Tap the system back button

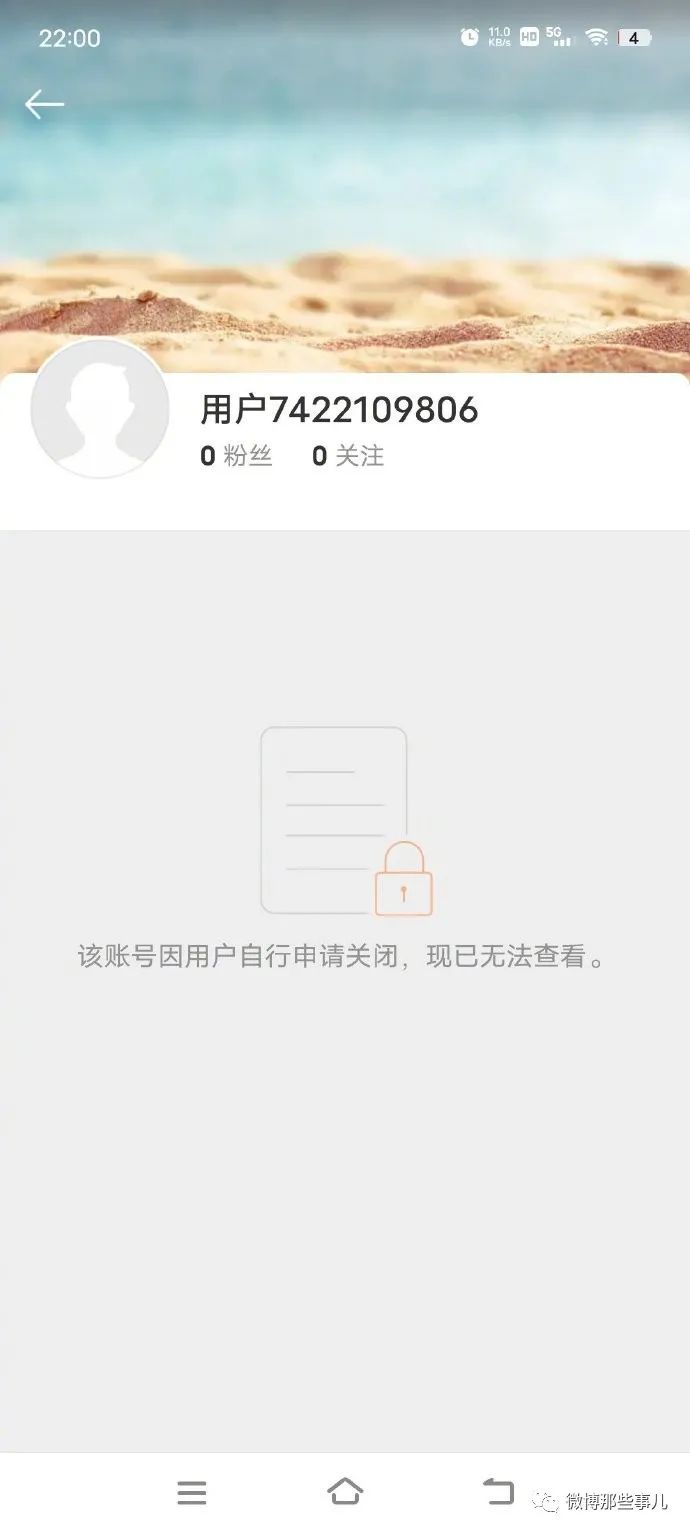[498, 1492]
